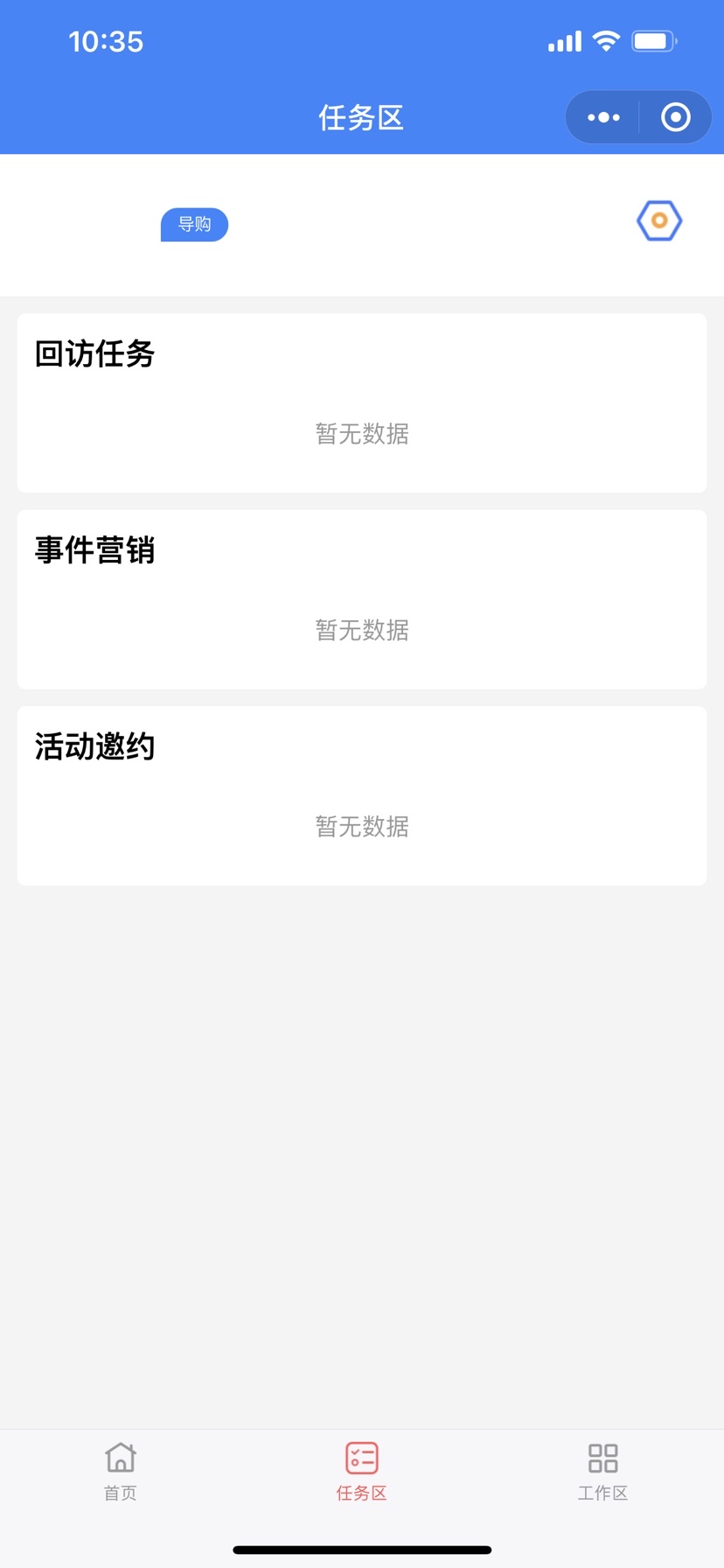Open the mini program more-options menu
Image resolution: width=724 pixels, height=1568 pixels.
pos(603,117)
